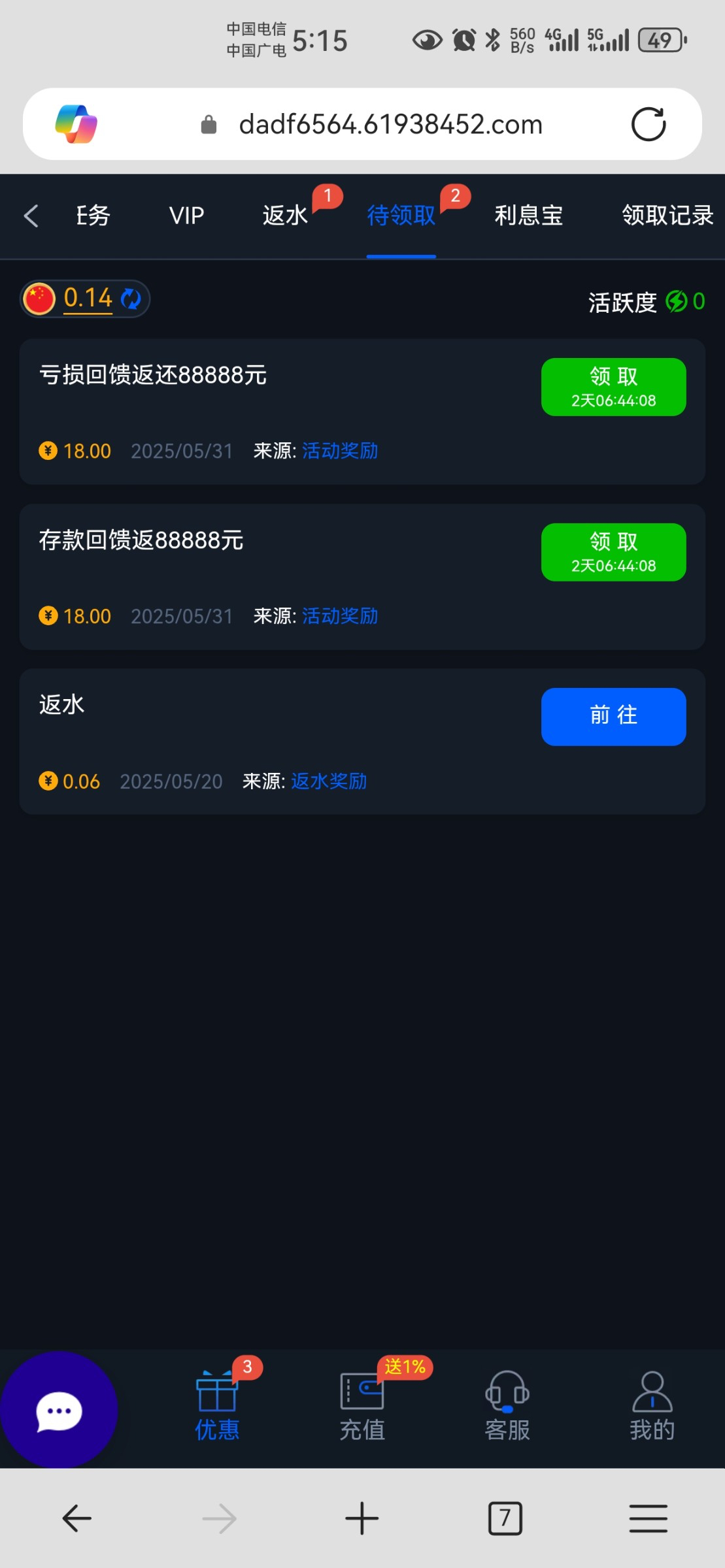Reload the page in the address bar

(x=648, y=124)
